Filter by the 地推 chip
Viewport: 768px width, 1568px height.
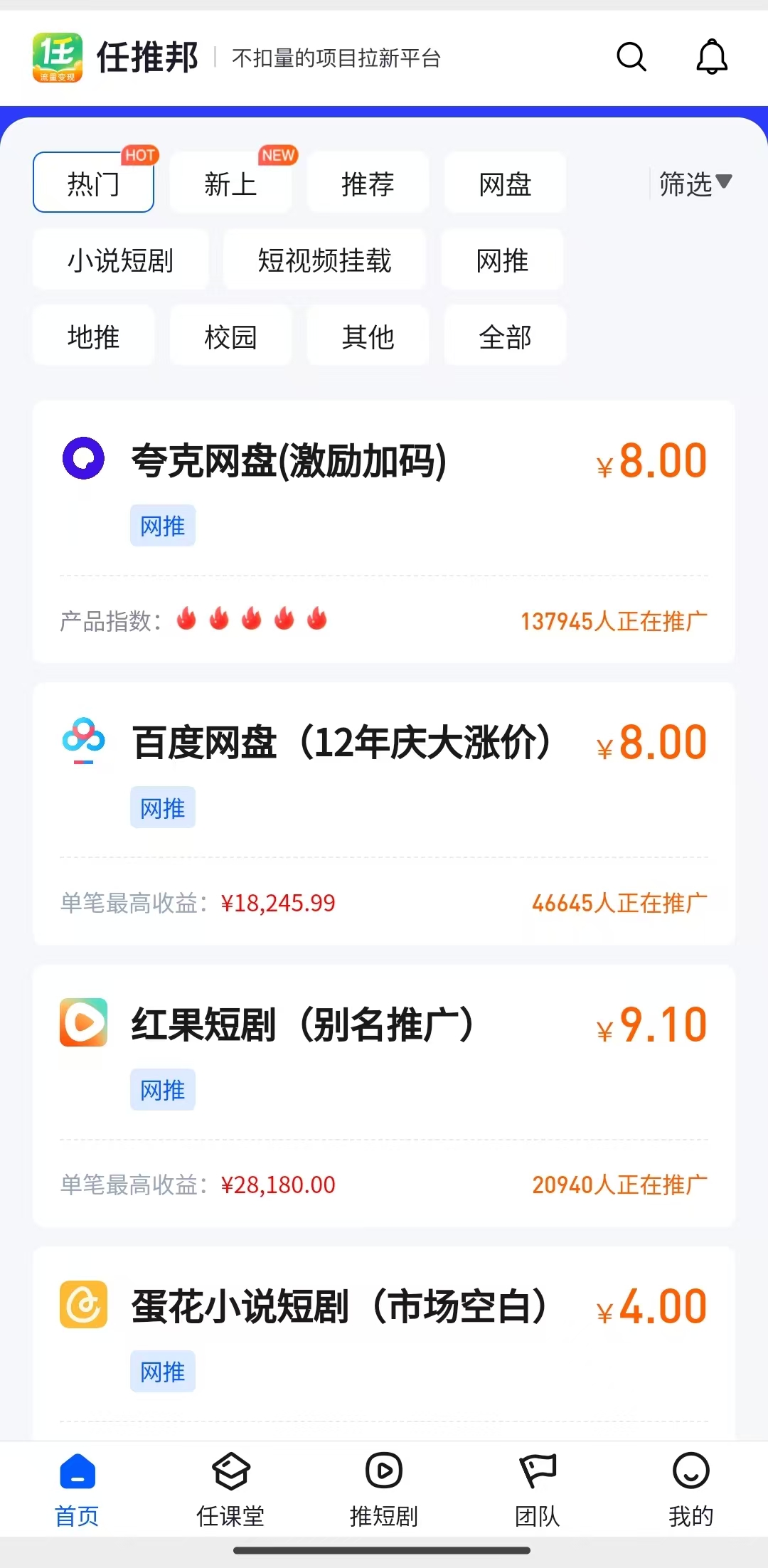93,336
